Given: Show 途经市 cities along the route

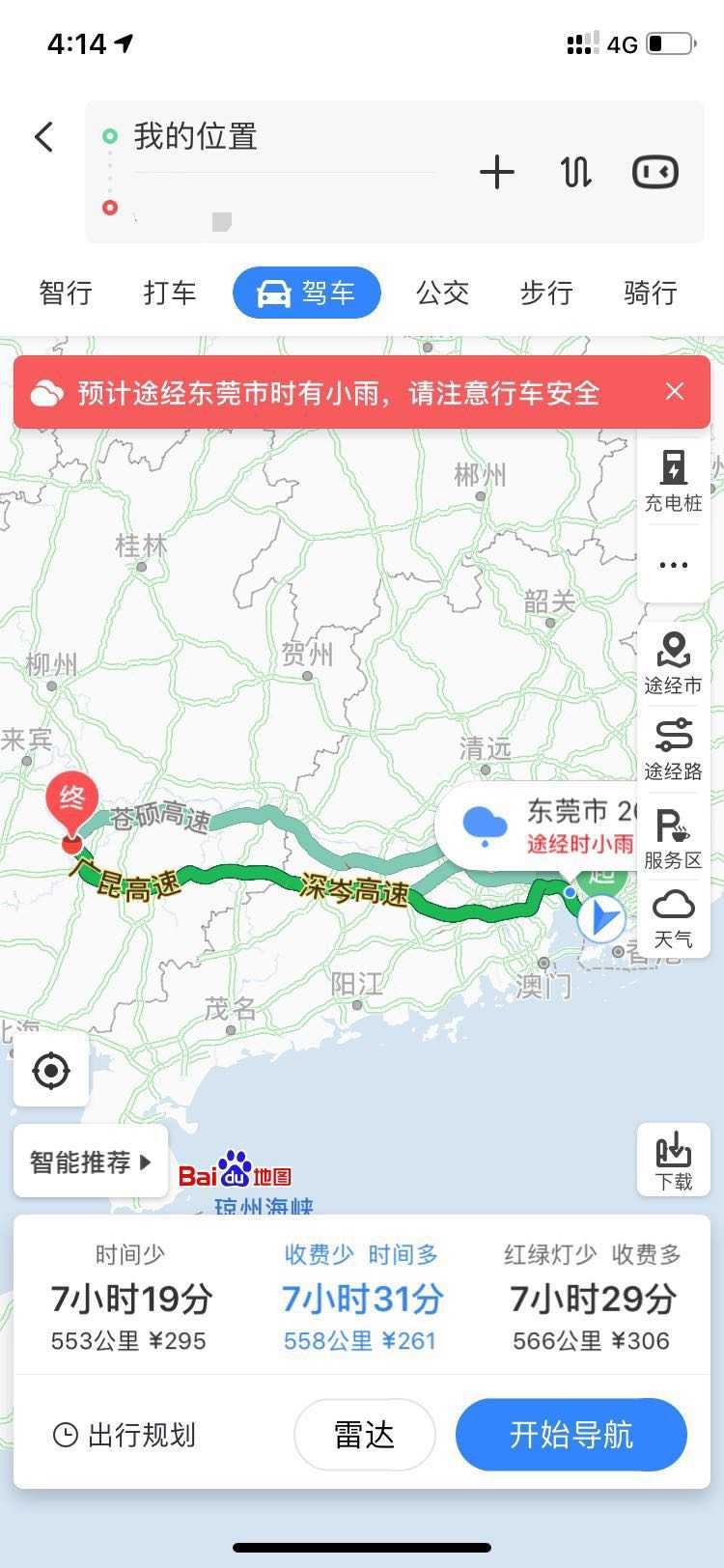Looking at the screenshot, I should [x=673, y=663].
